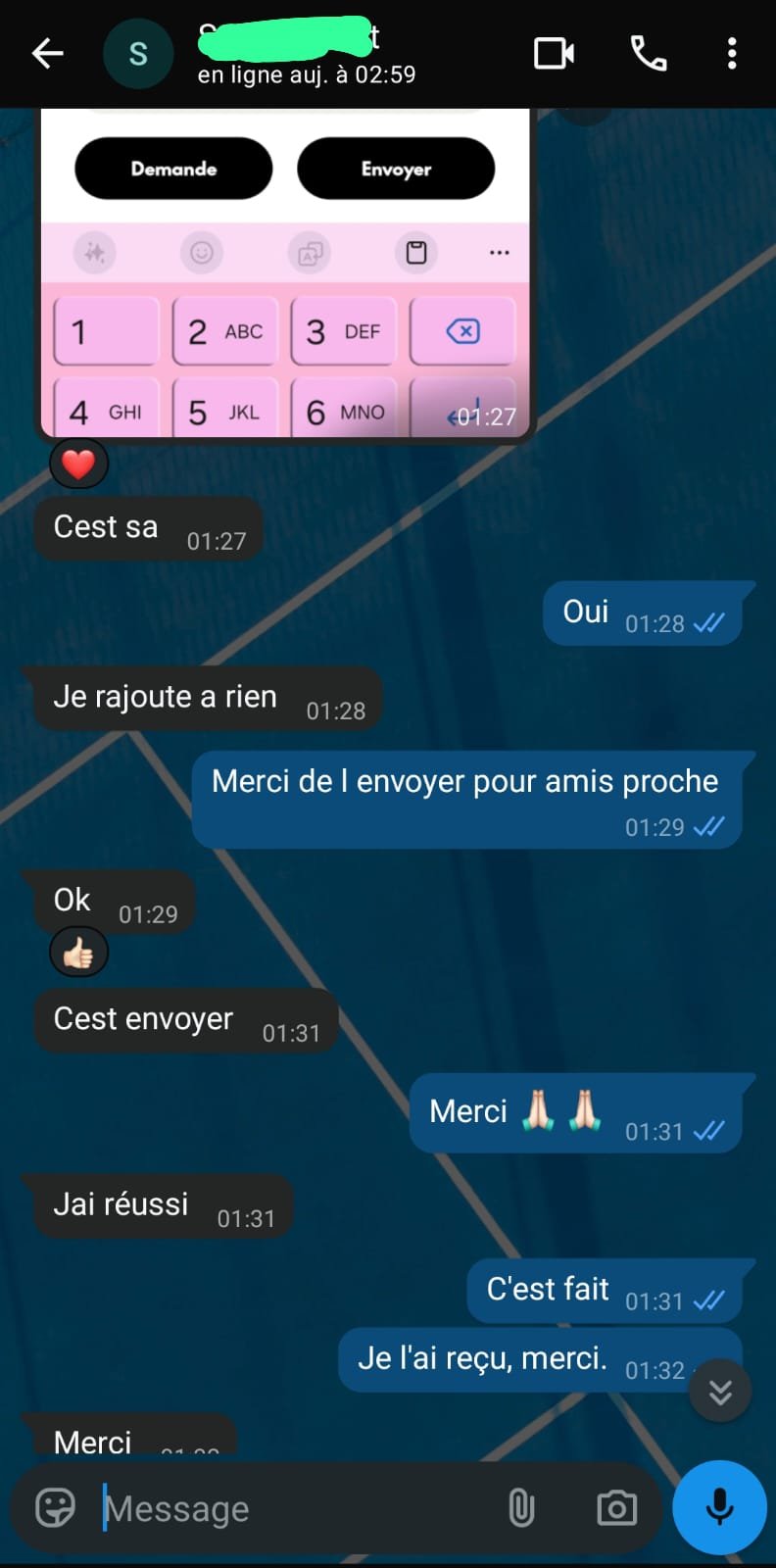Viewport: 776px width, 1568px height.
Task: Record a voice message
Action: click(719, 1508)
